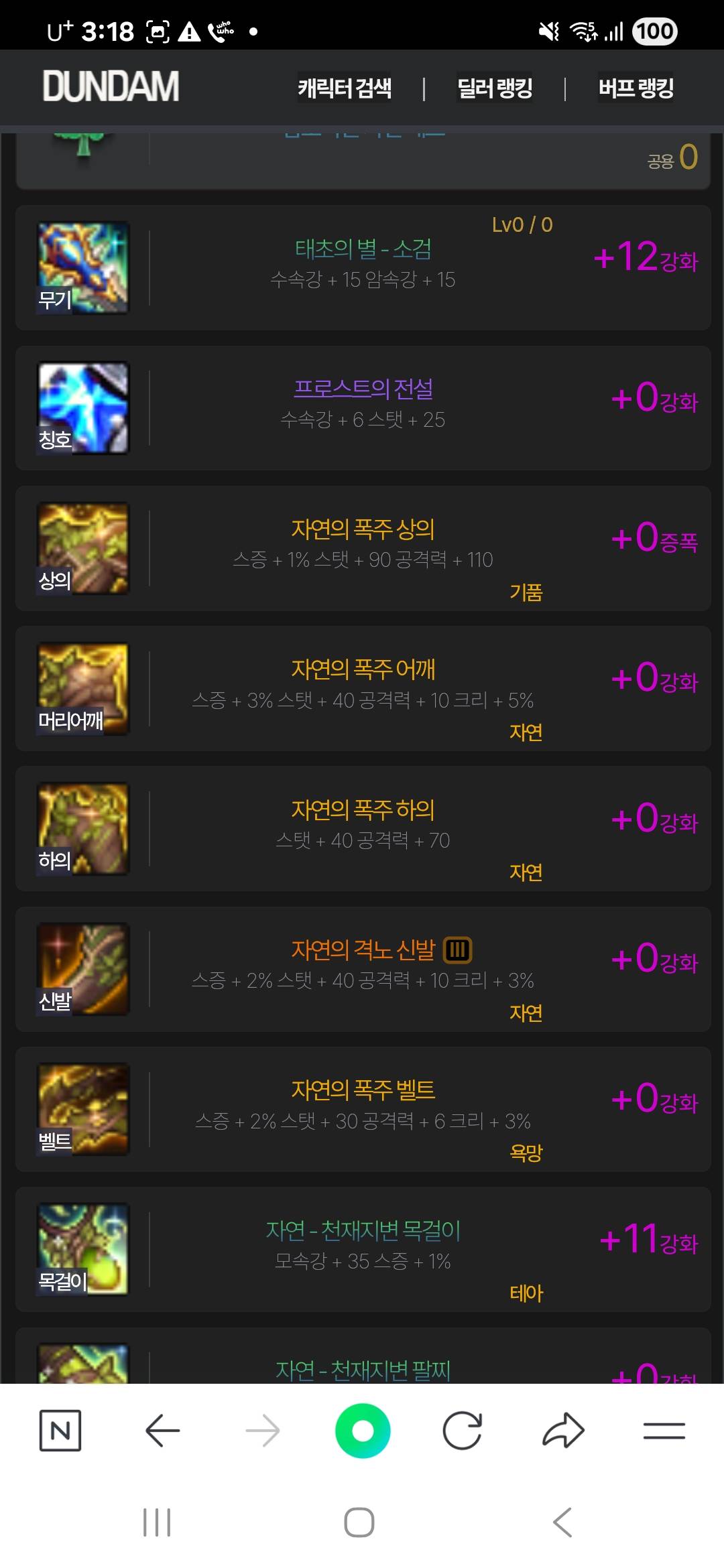Open 캐릭터 검색 character search
This screenshot has height=1568, width=724.
[x=345, y=88]
